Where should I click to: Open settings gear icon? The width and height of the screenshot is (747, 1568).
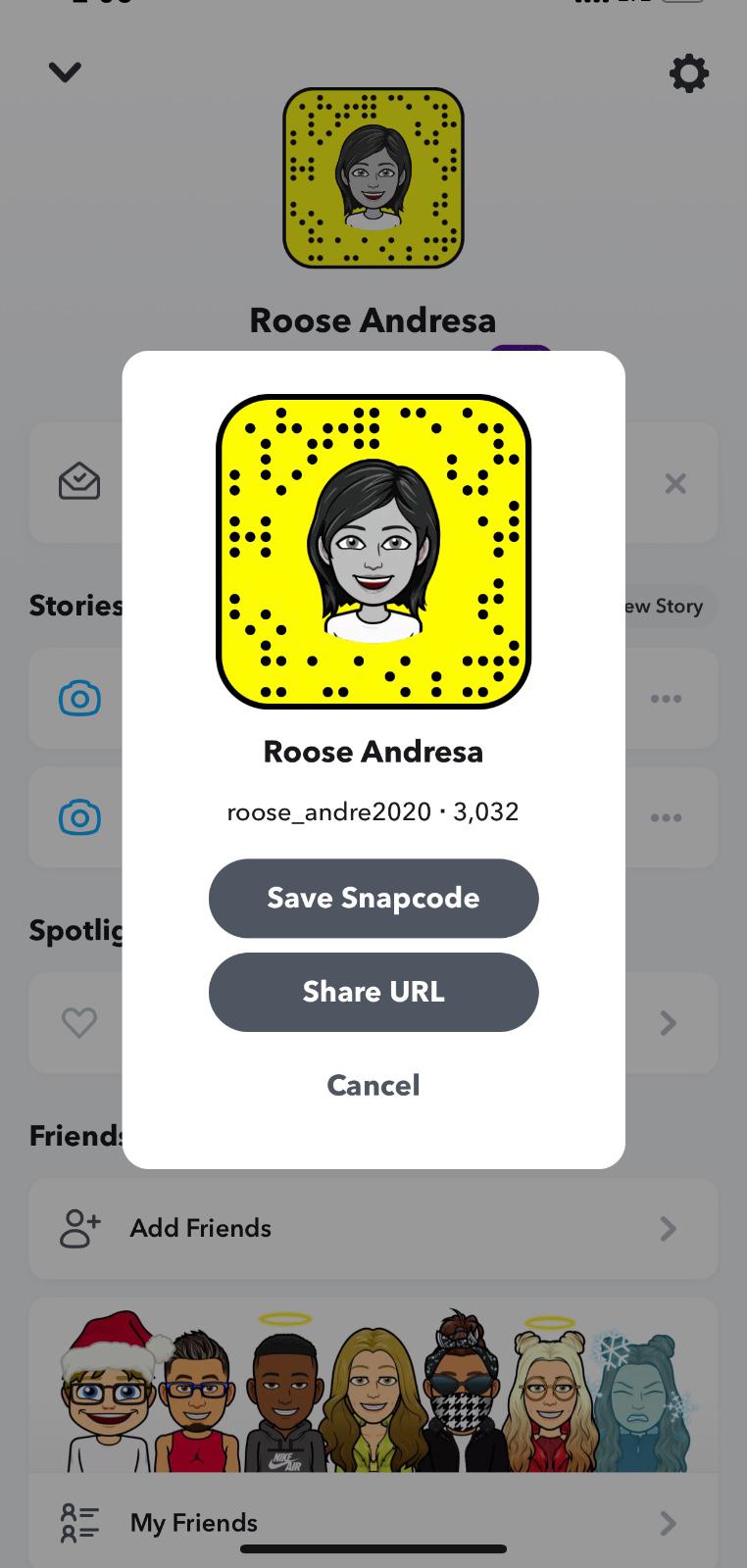[x=688, y=73]
